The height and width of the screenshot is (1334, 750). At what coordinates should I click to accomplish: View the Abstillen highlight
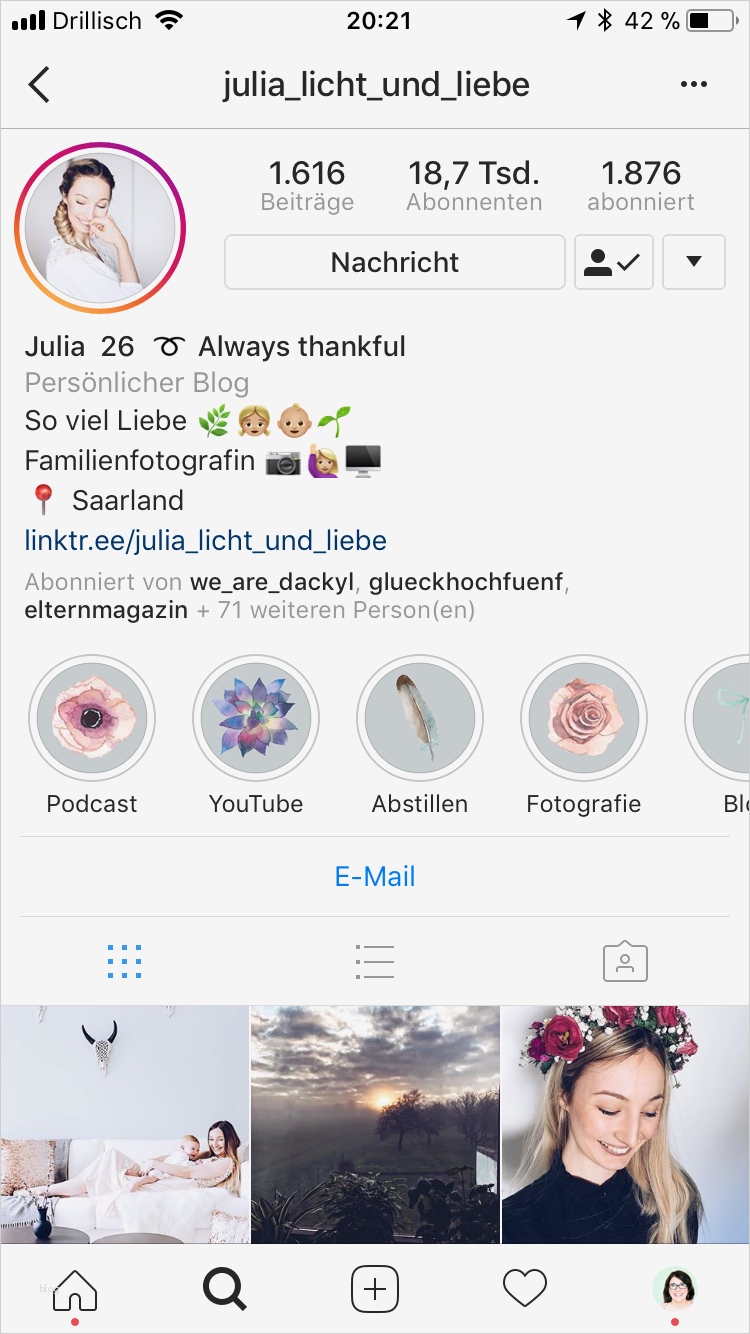420,718
